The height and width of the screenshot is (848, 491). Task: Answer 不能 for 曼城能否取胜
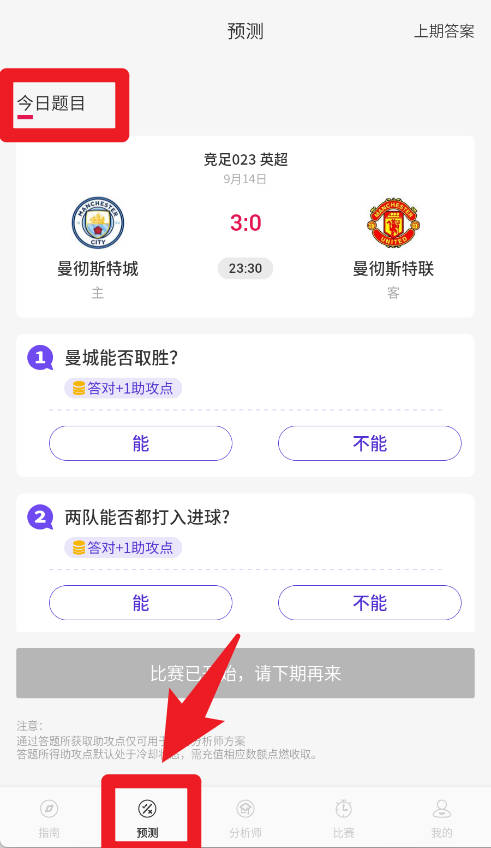click(x=370, y=443)
